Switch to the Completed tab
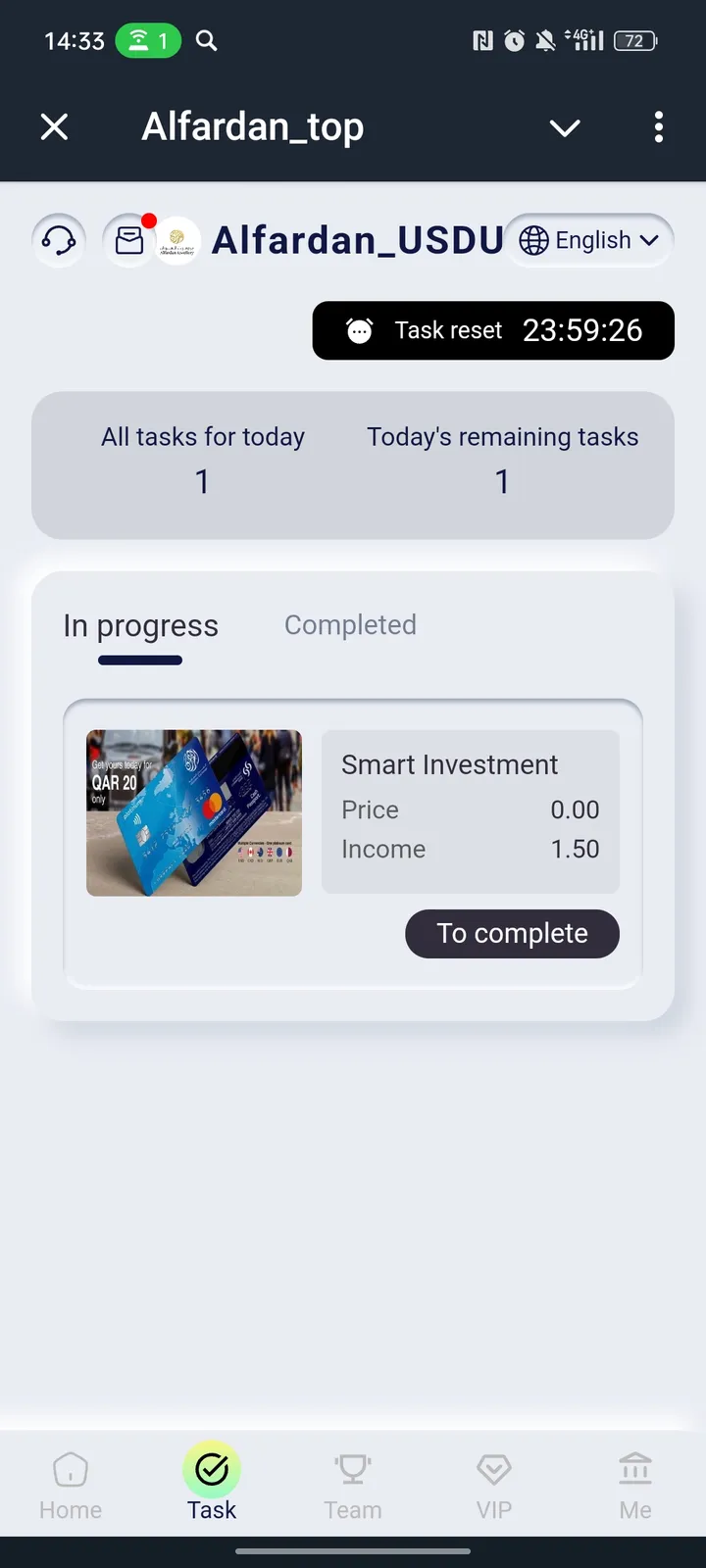Viewport: 706px width, 1568px height. coord(350,625)
